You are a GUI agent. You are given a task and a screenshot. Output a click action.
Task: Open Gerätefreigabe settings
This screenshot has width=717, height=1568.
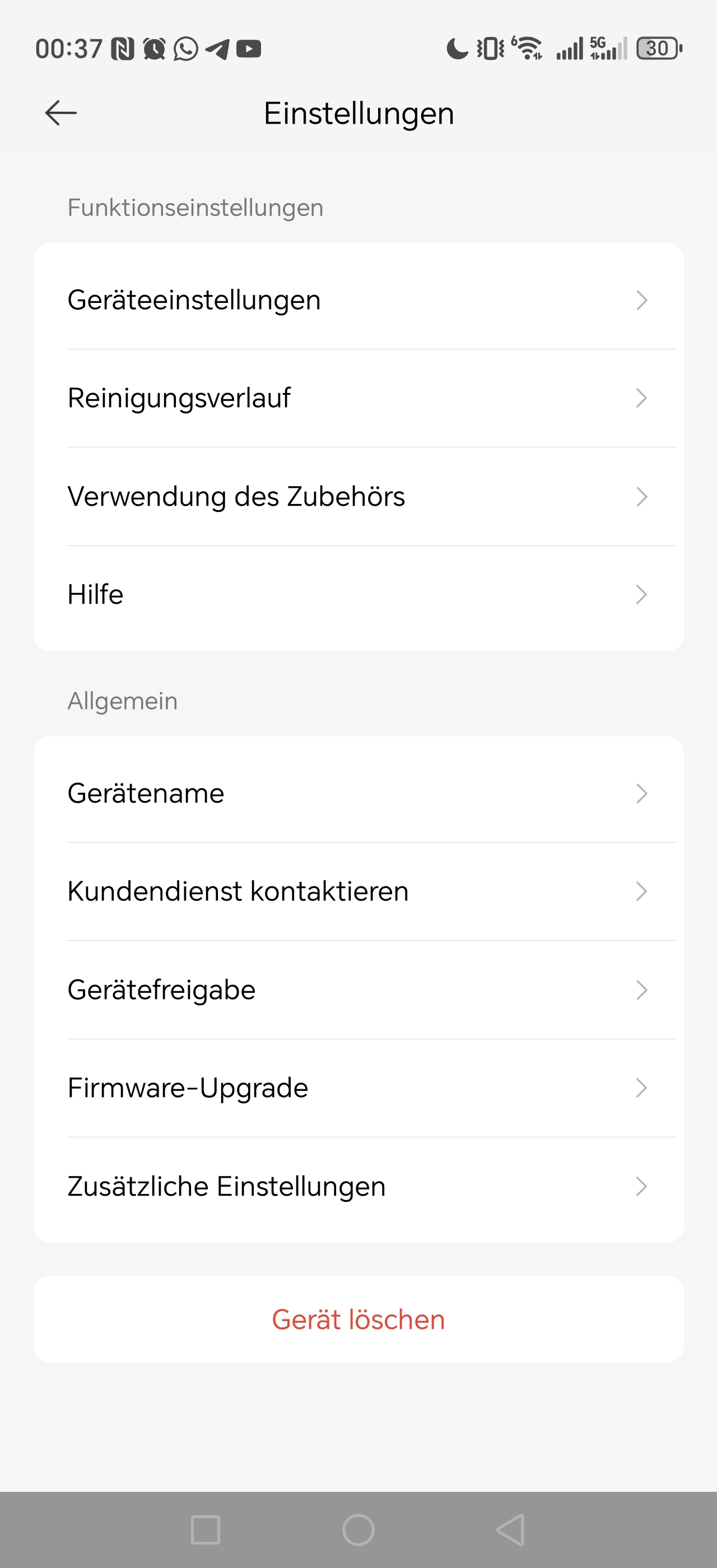point(358,990)
